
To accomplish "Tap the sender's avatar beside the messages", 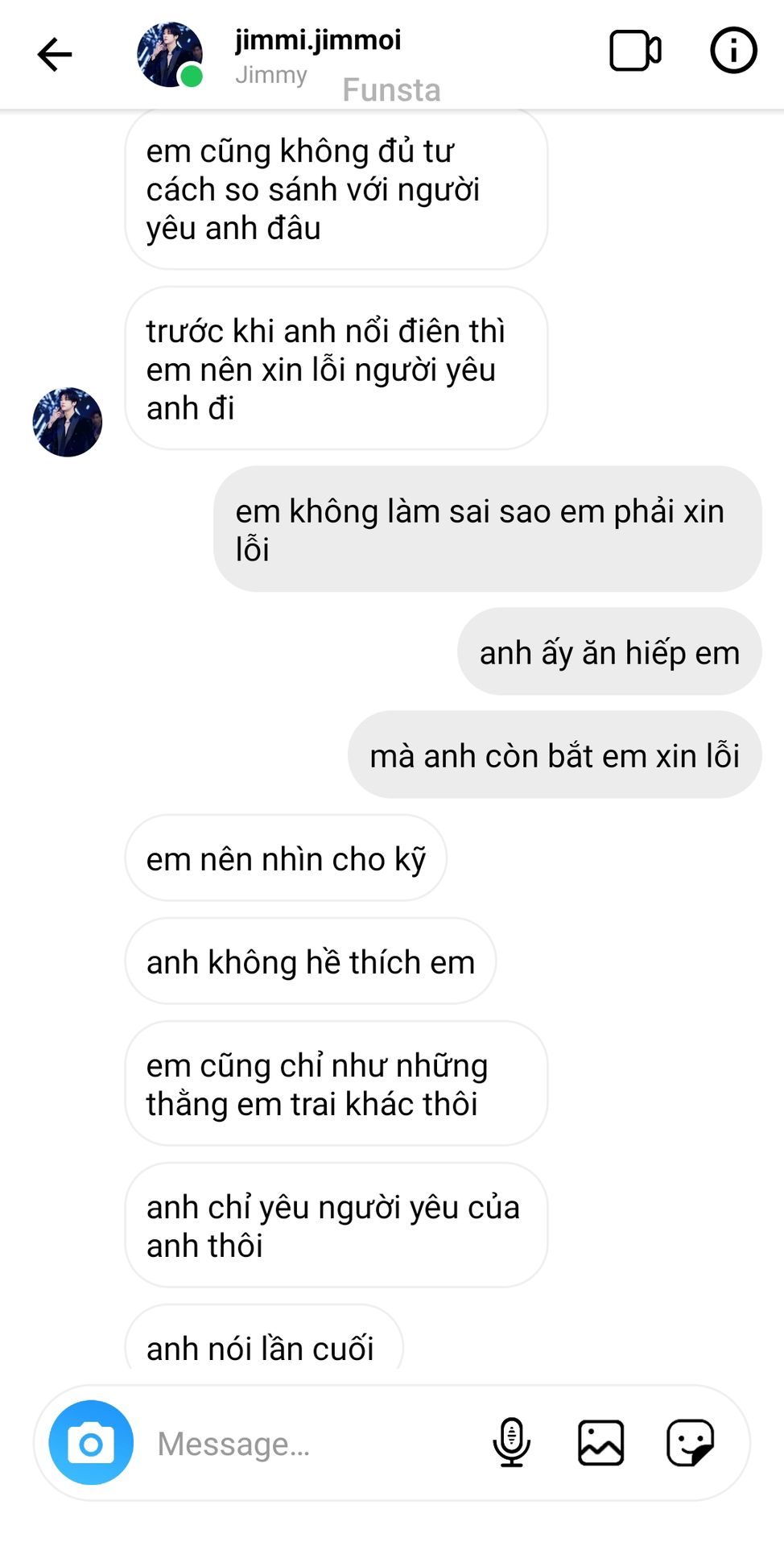I will 68,422.
